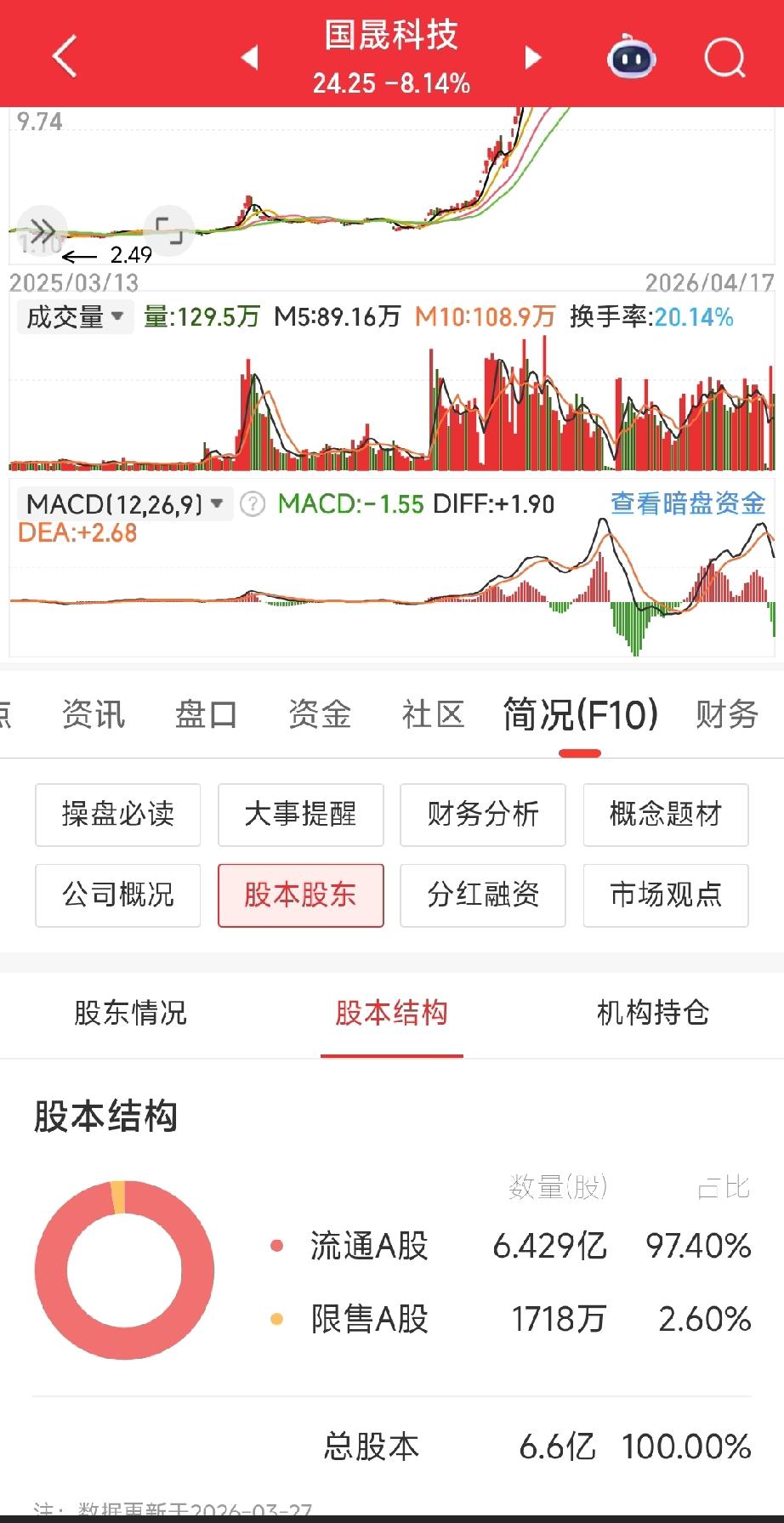The height and width of the screenshot is (1523, 784).
Task: Switch to the previous stock
Action: (249, 58)
